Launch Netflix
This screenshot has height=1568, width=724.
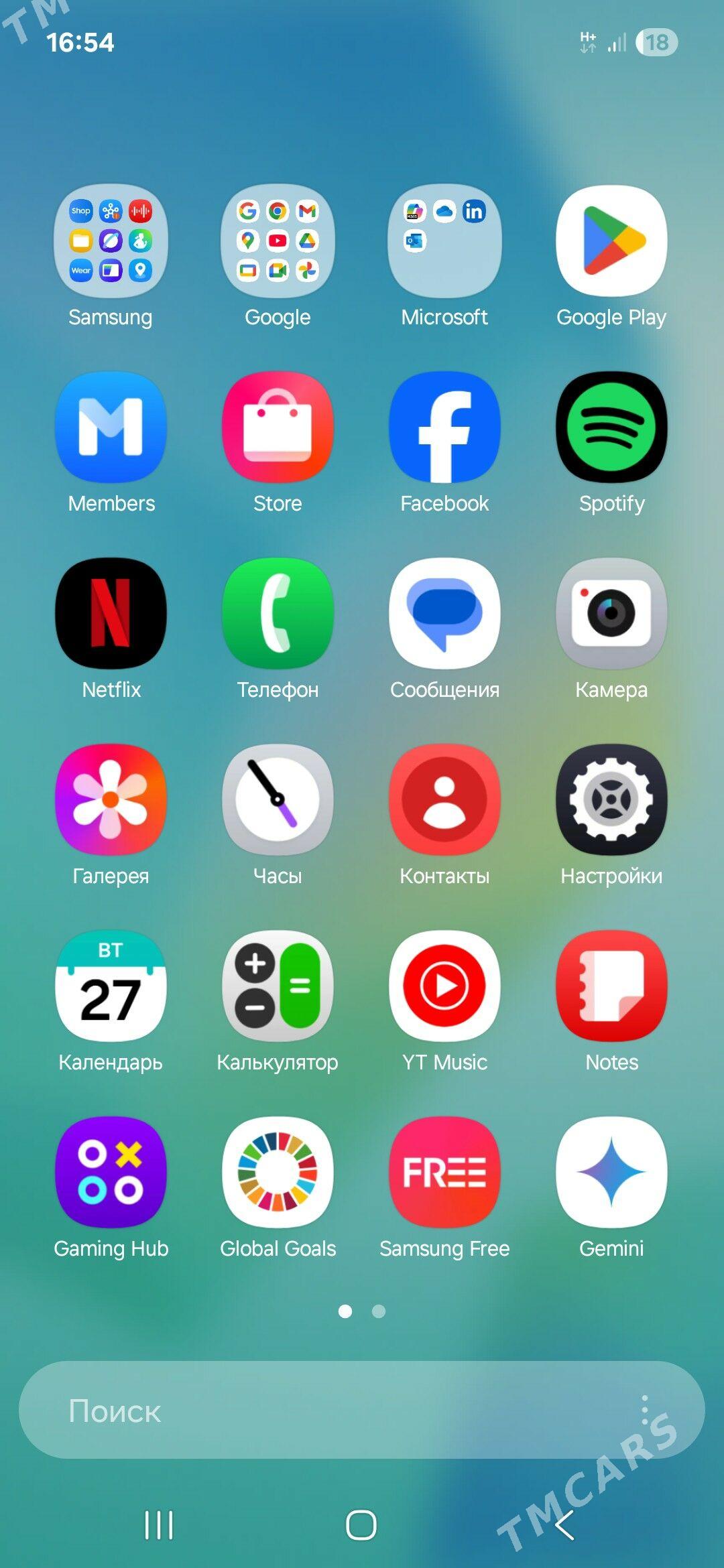point(111,614)
